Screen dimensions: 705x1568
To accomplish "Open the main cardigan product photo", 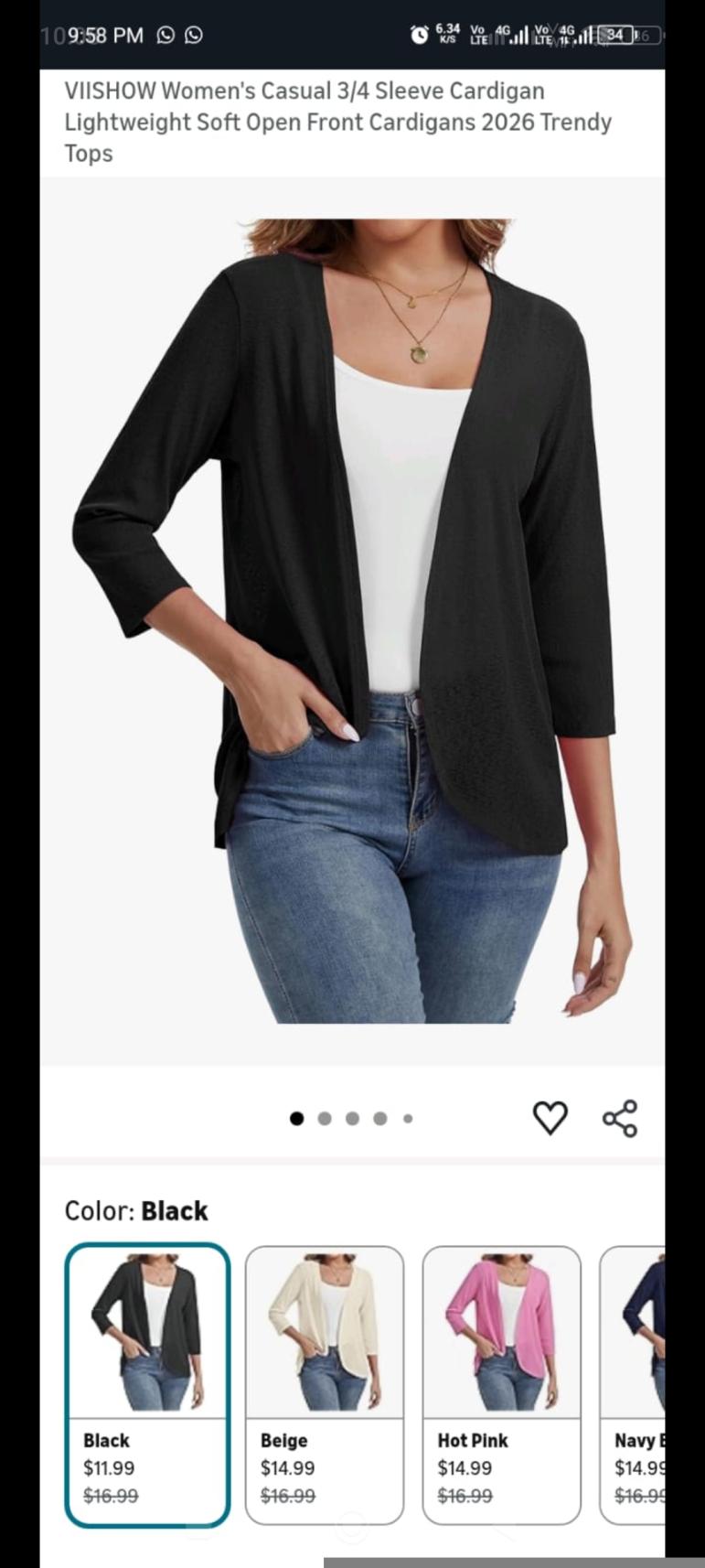I will click(352, 620).
